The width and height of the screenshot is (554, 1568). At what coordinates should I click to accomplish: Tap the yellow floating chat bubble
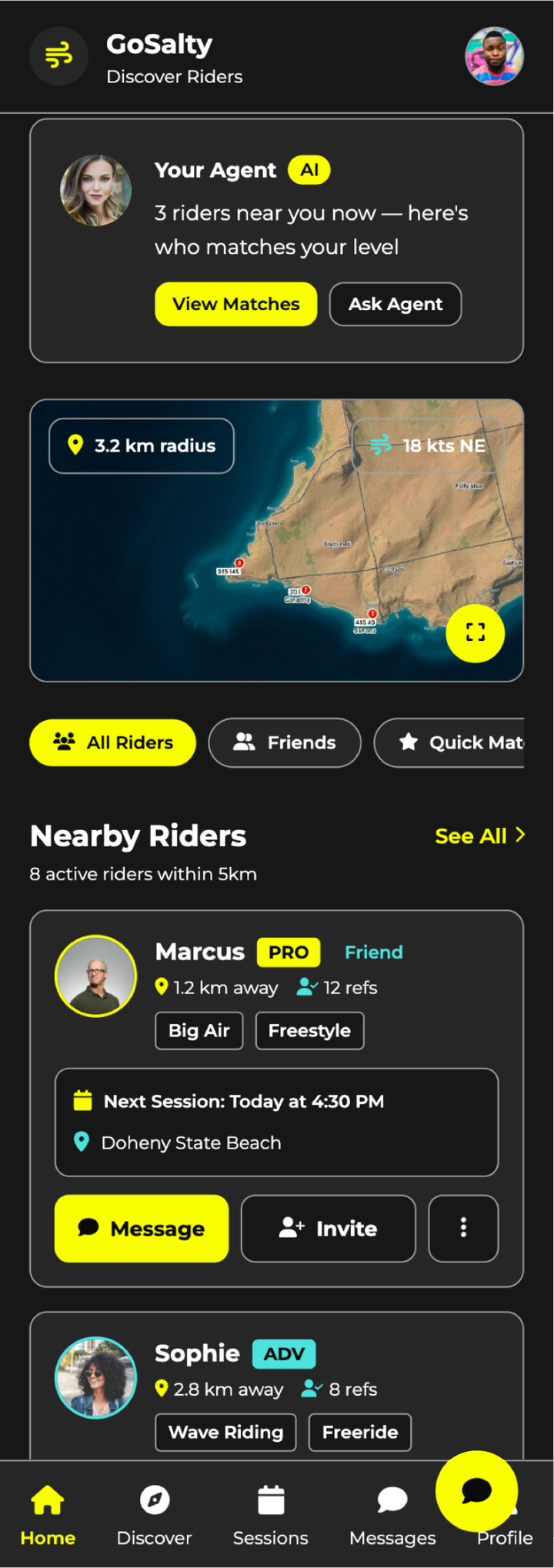(477, 1491)
